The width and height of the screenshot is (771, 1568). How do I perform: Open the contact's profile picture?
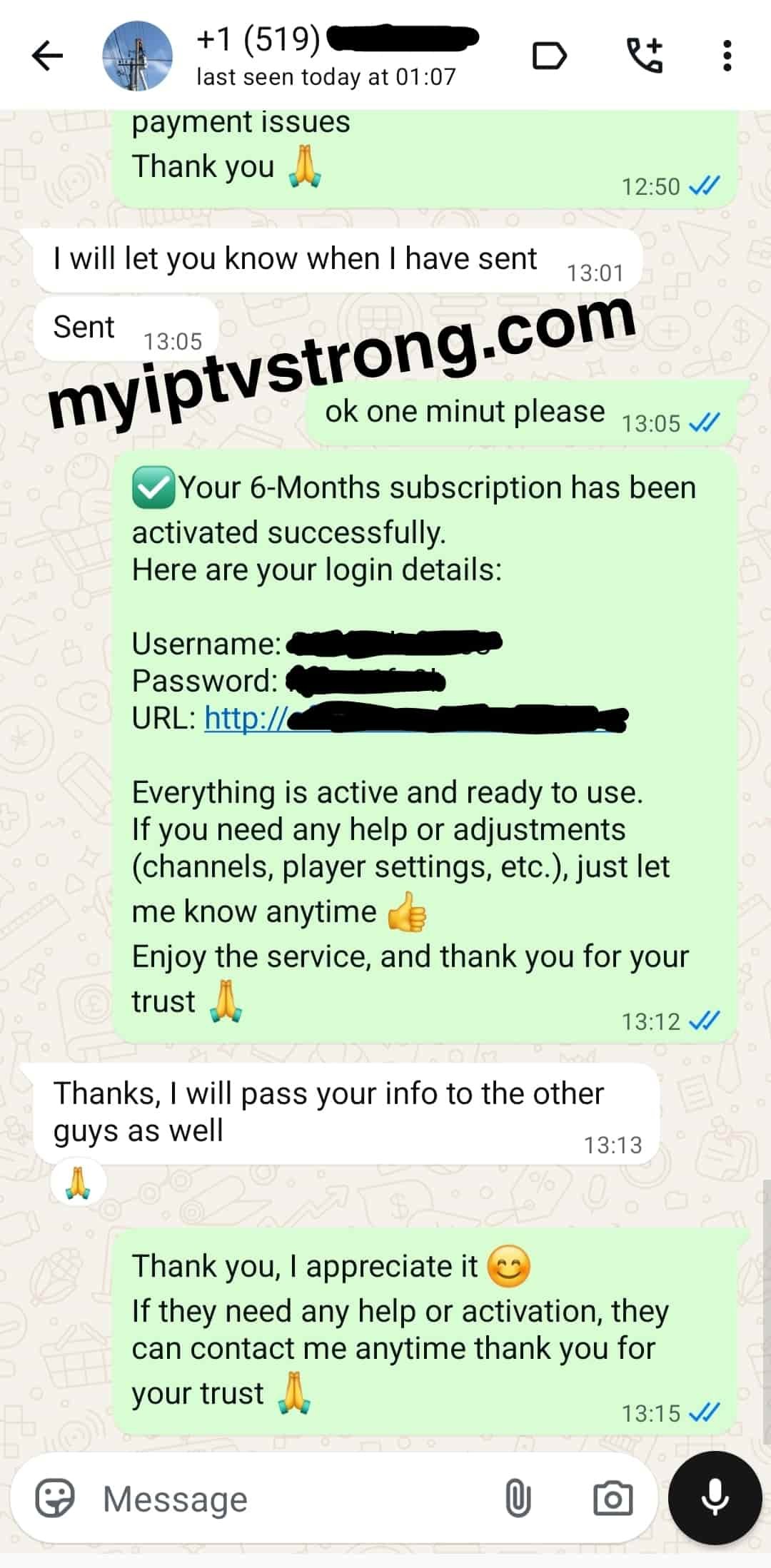point(138,56)
